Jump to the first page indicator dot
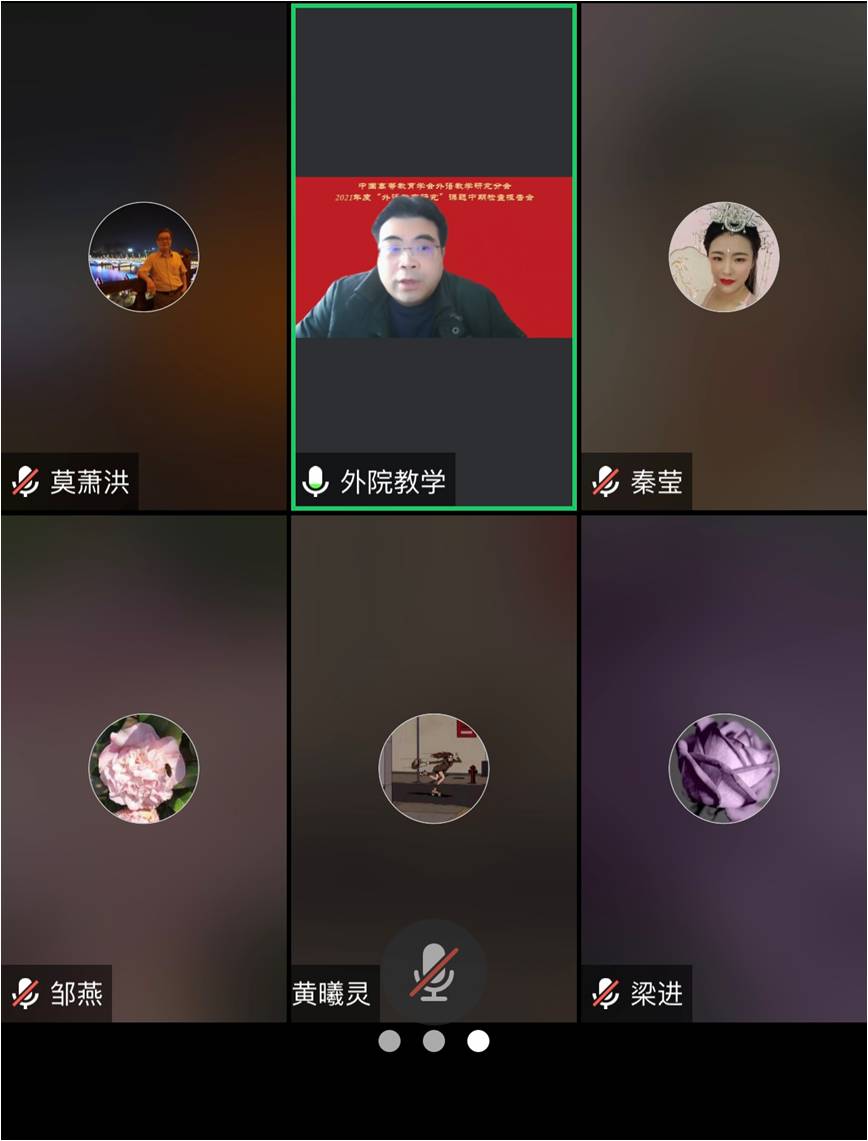868x1141 pixels. (x=389, y=1041)
